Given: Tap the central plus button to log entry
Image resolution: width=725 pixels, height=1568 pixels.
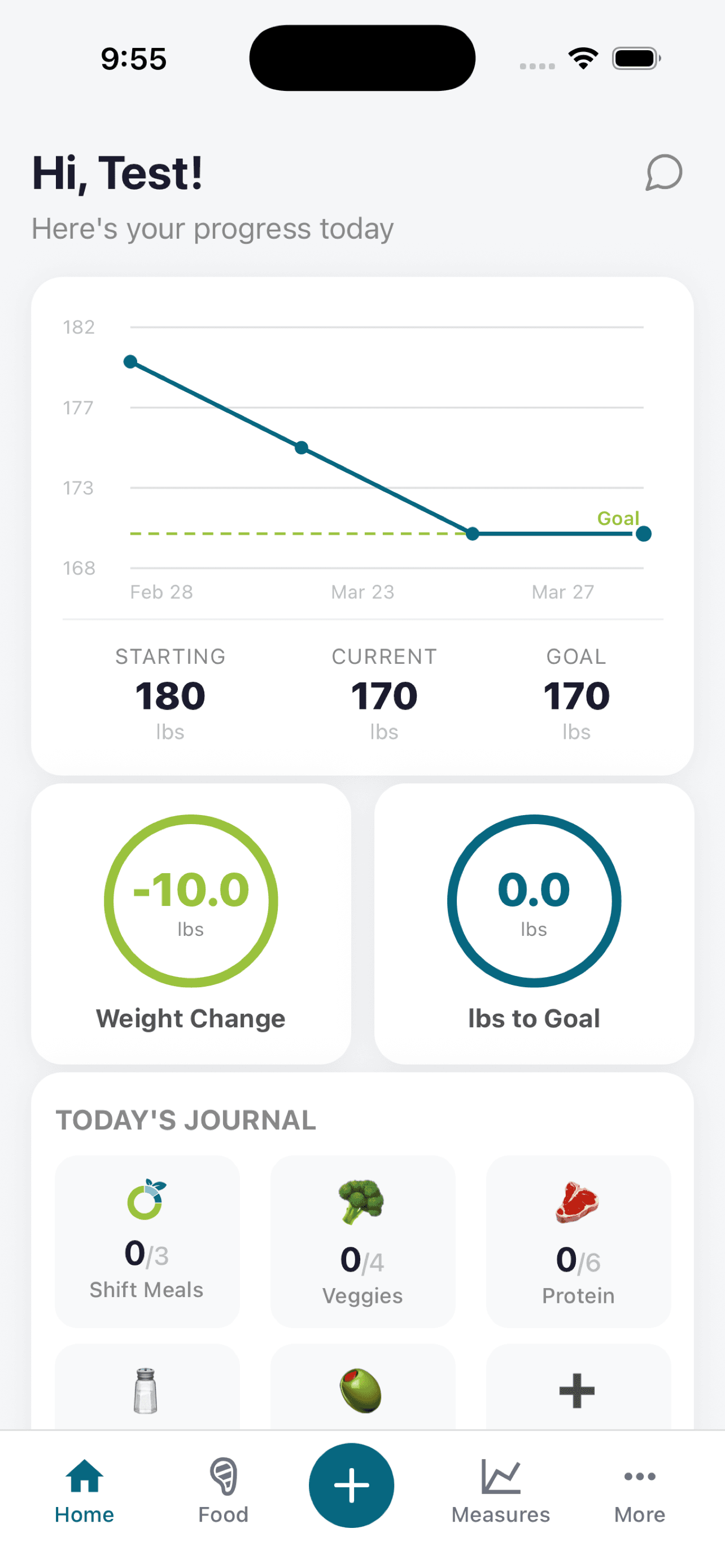Looking at the screenshot, I should tap(351, 1485).
